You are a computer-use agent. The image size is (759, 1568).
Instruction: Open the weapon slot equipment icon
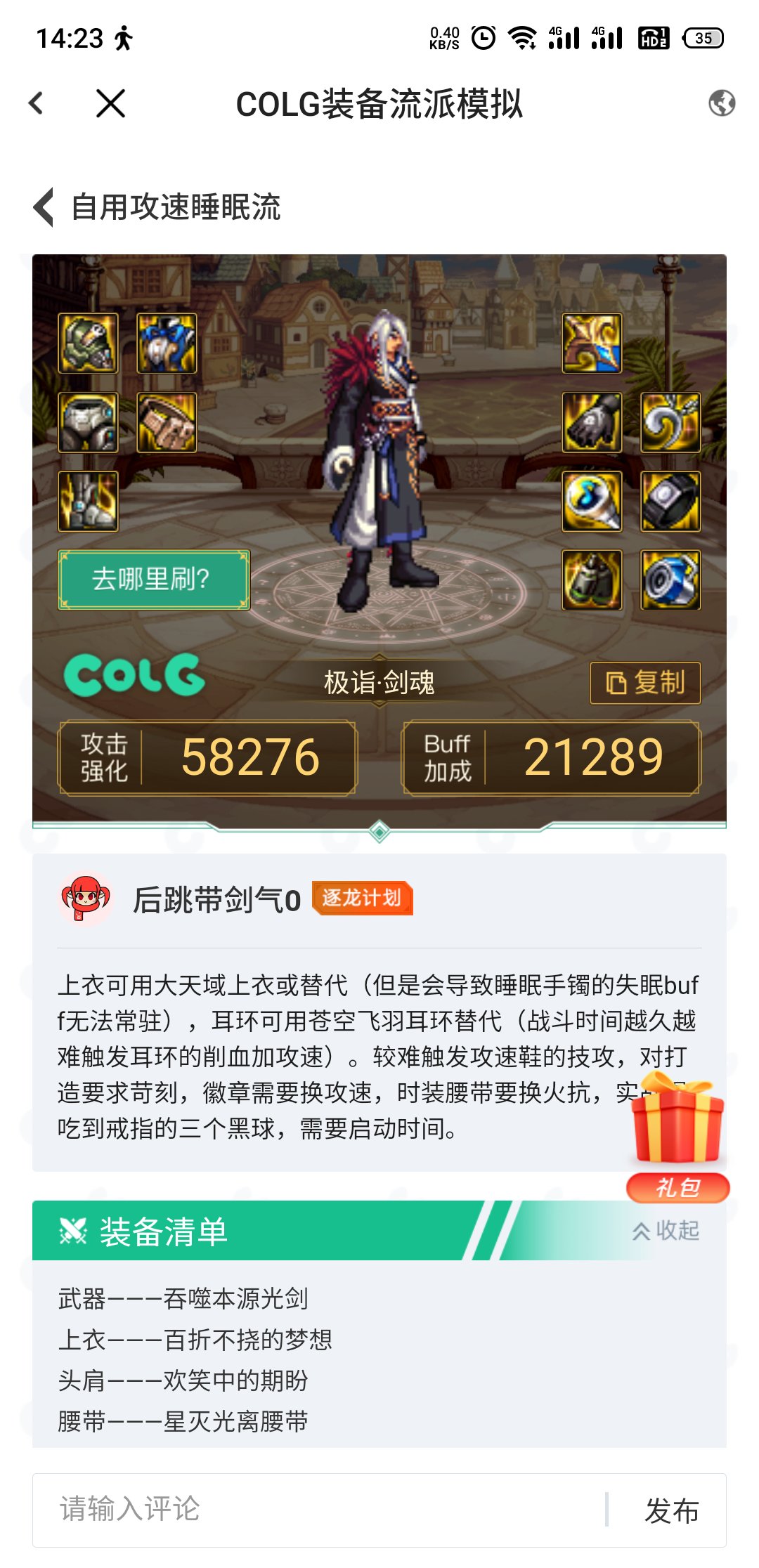[592, 343]
